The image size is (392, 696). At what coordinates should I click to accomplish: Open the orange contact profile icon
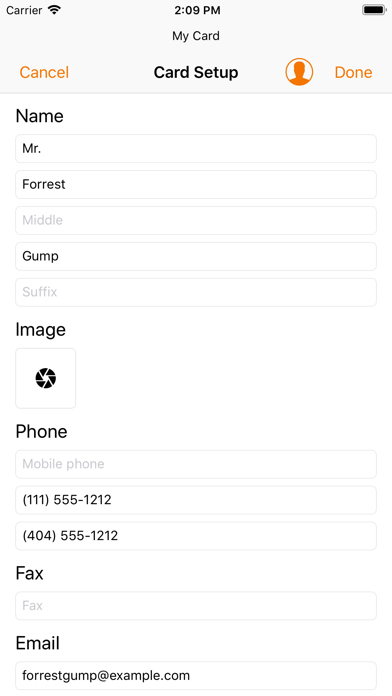[x=299, y=71]
